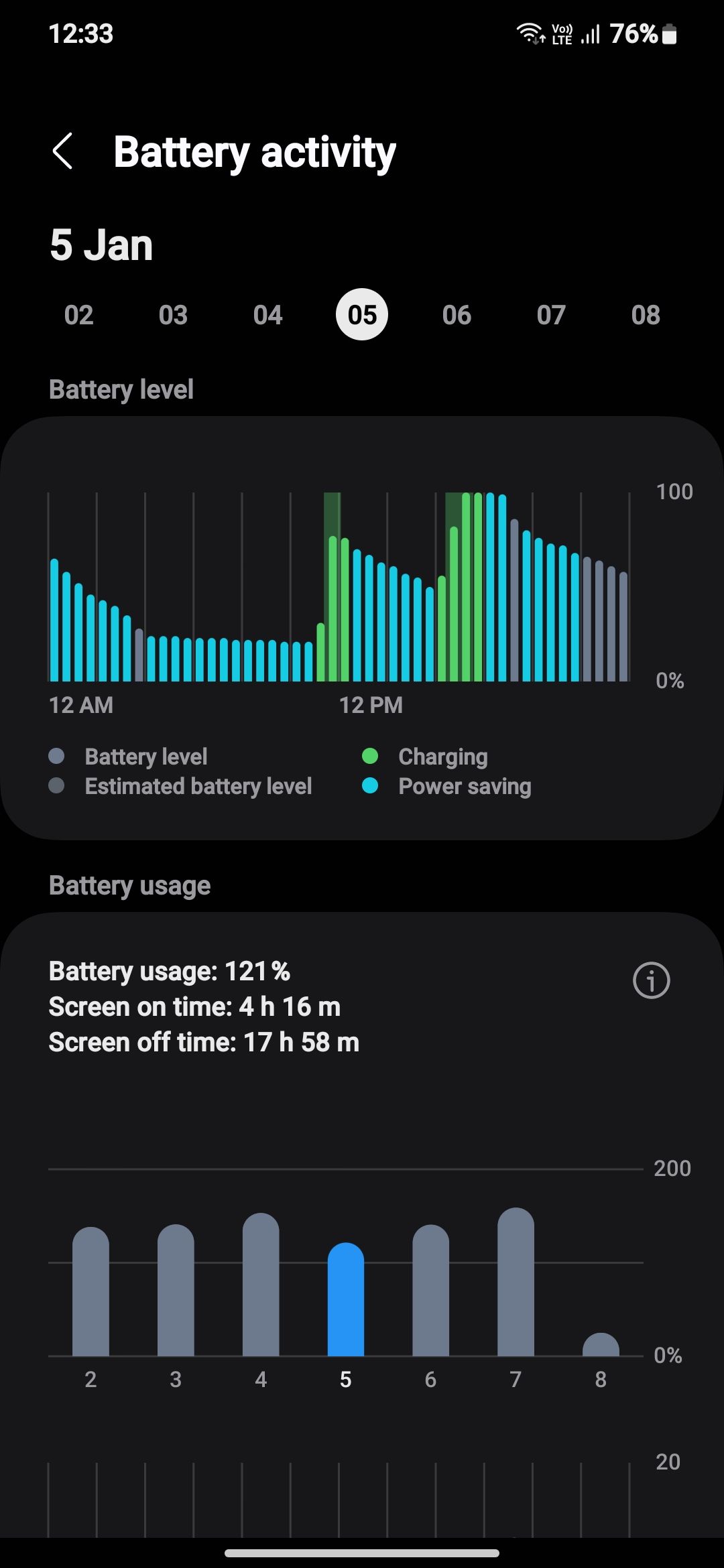The image size is (724, 1568).
Task: Switch to day 06 in the date selector
Action: 456,315
